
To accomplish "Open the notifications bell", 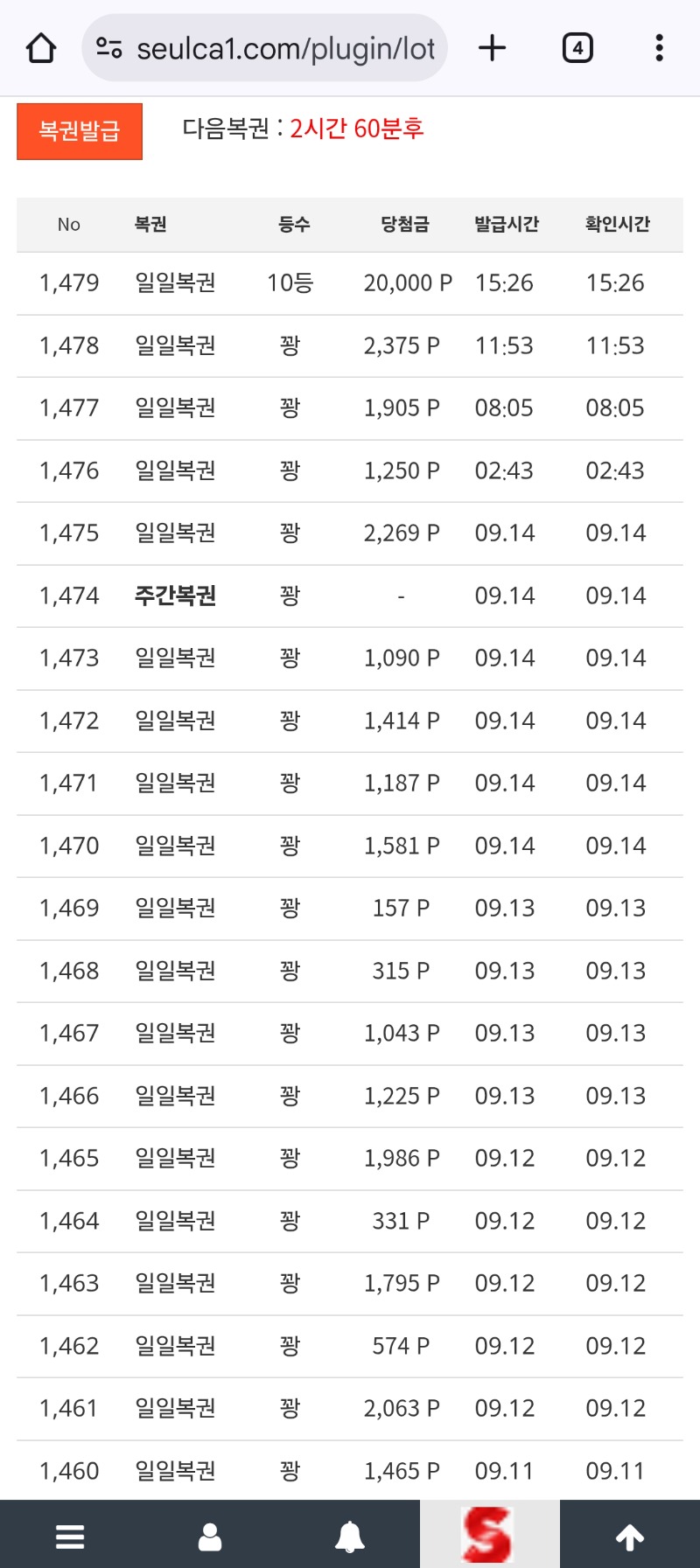I will 350,1536.
